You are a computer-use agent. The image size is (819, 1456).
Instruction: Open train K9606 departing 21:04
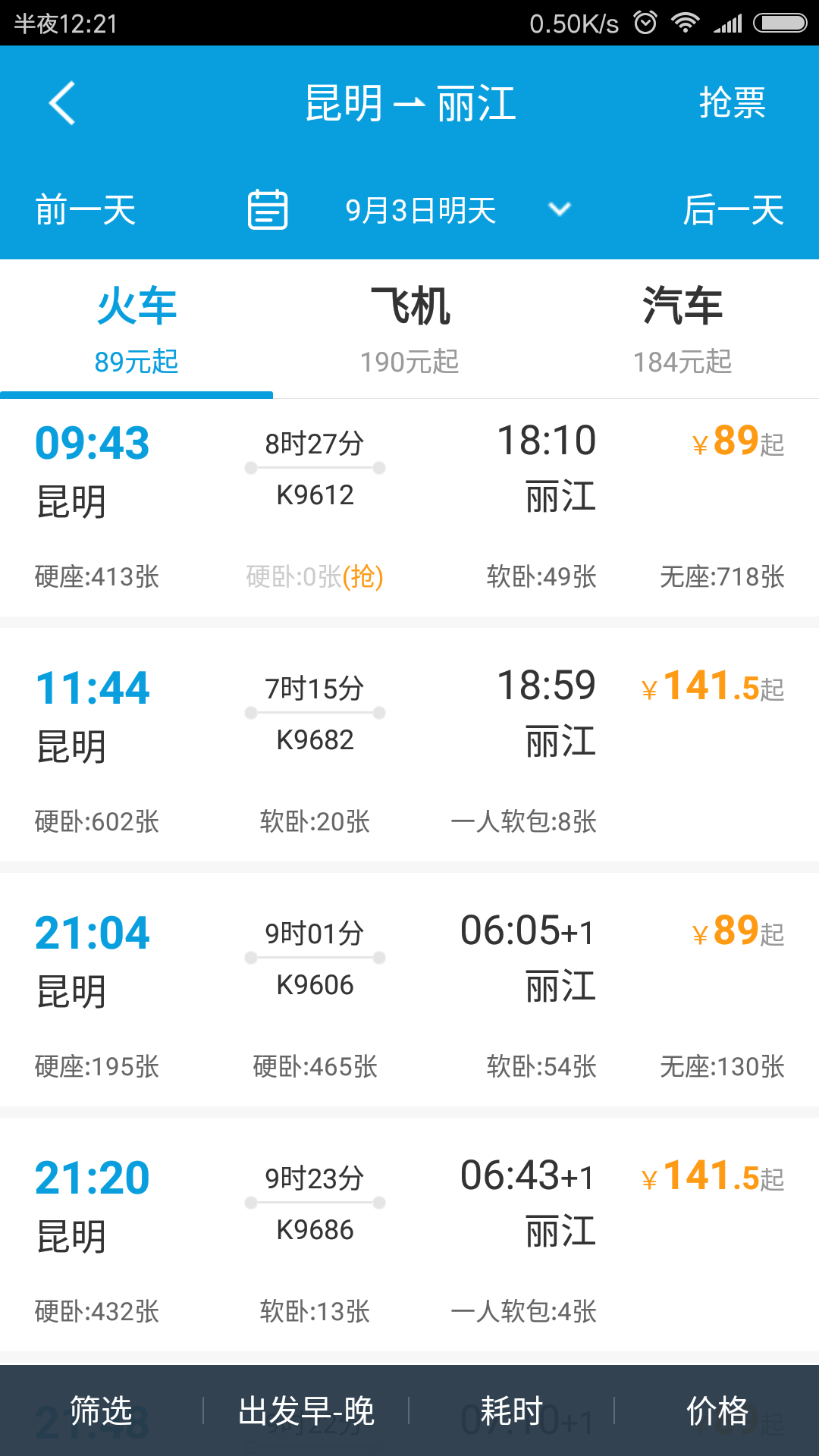[409, 990]
